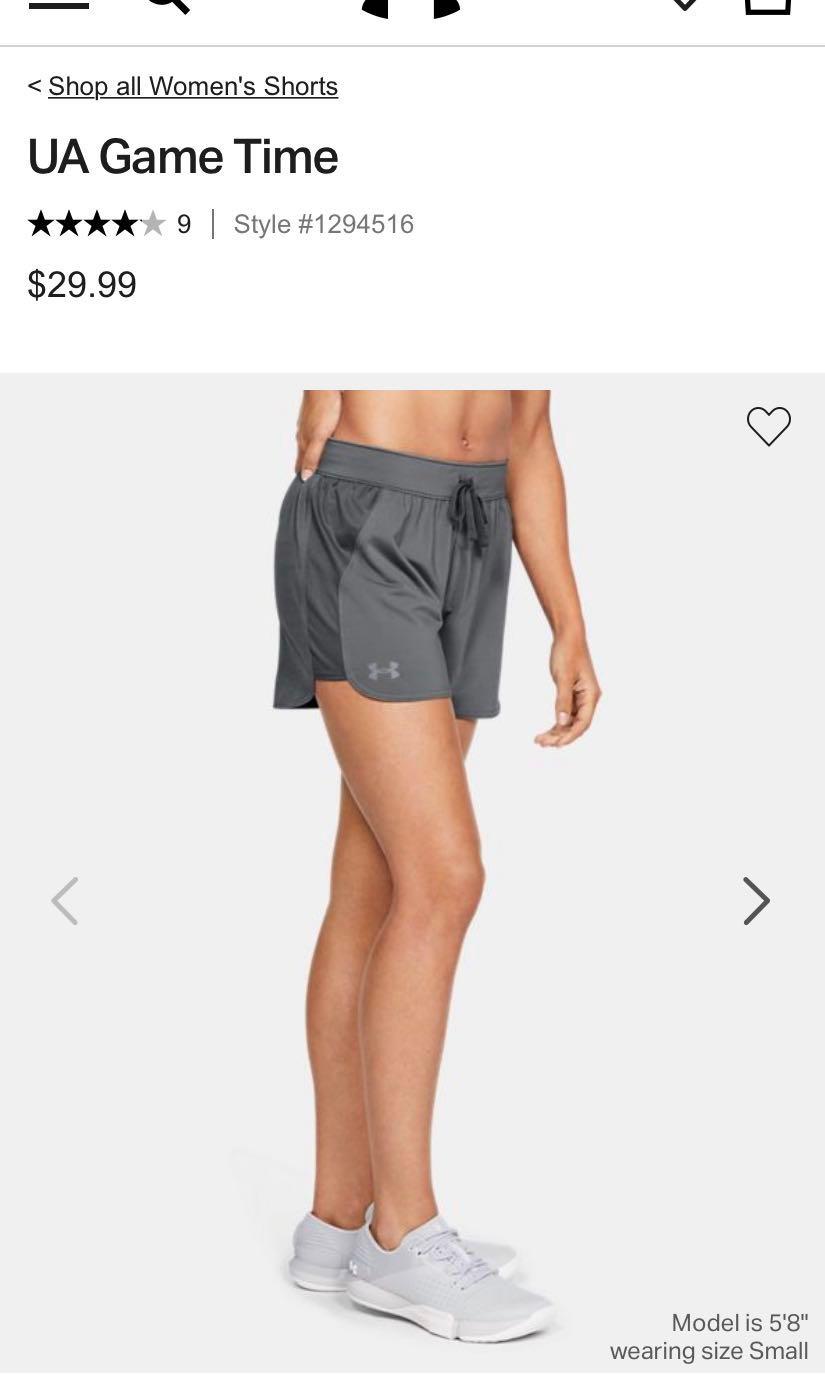Tap the Under Armour logo
Screen dimensions: 825x1375
(410, 5)
